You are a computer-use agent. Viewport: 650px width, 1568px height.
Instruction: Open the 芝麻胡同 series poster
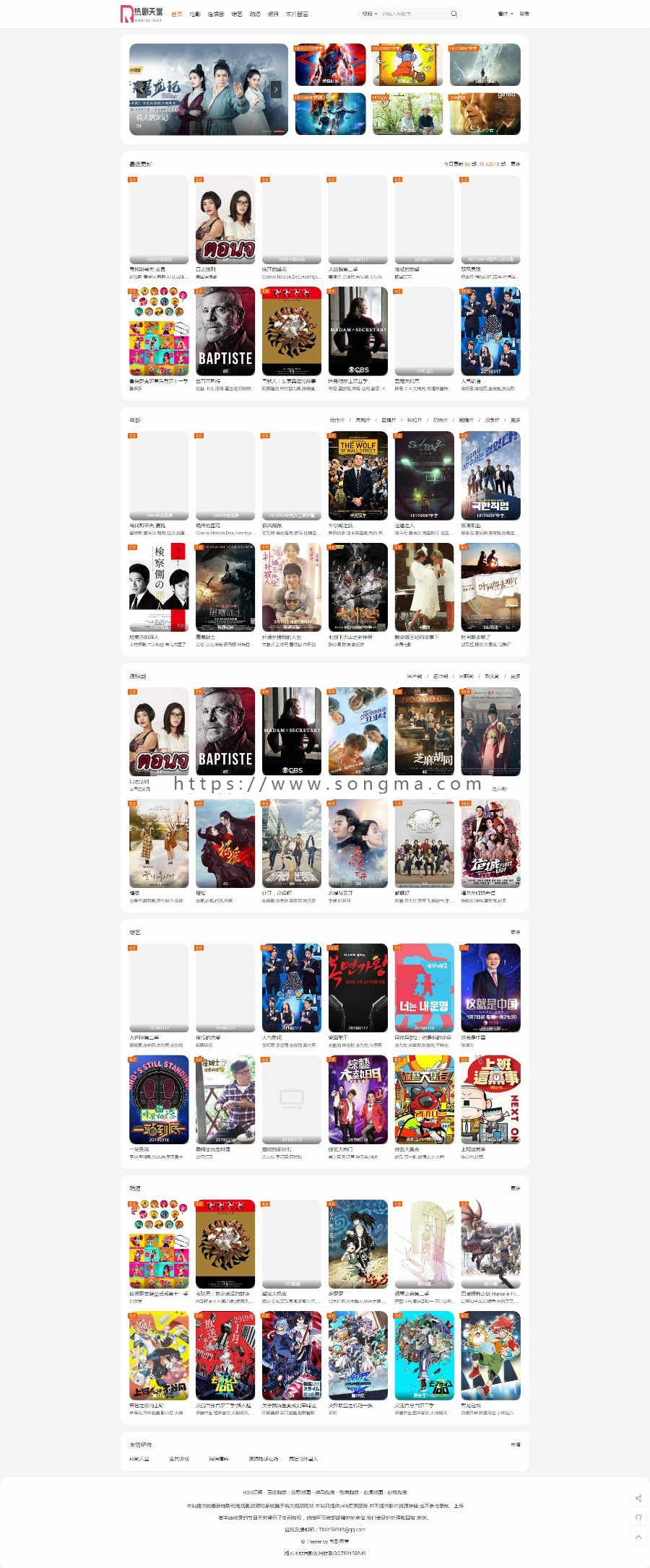[424, 731]
